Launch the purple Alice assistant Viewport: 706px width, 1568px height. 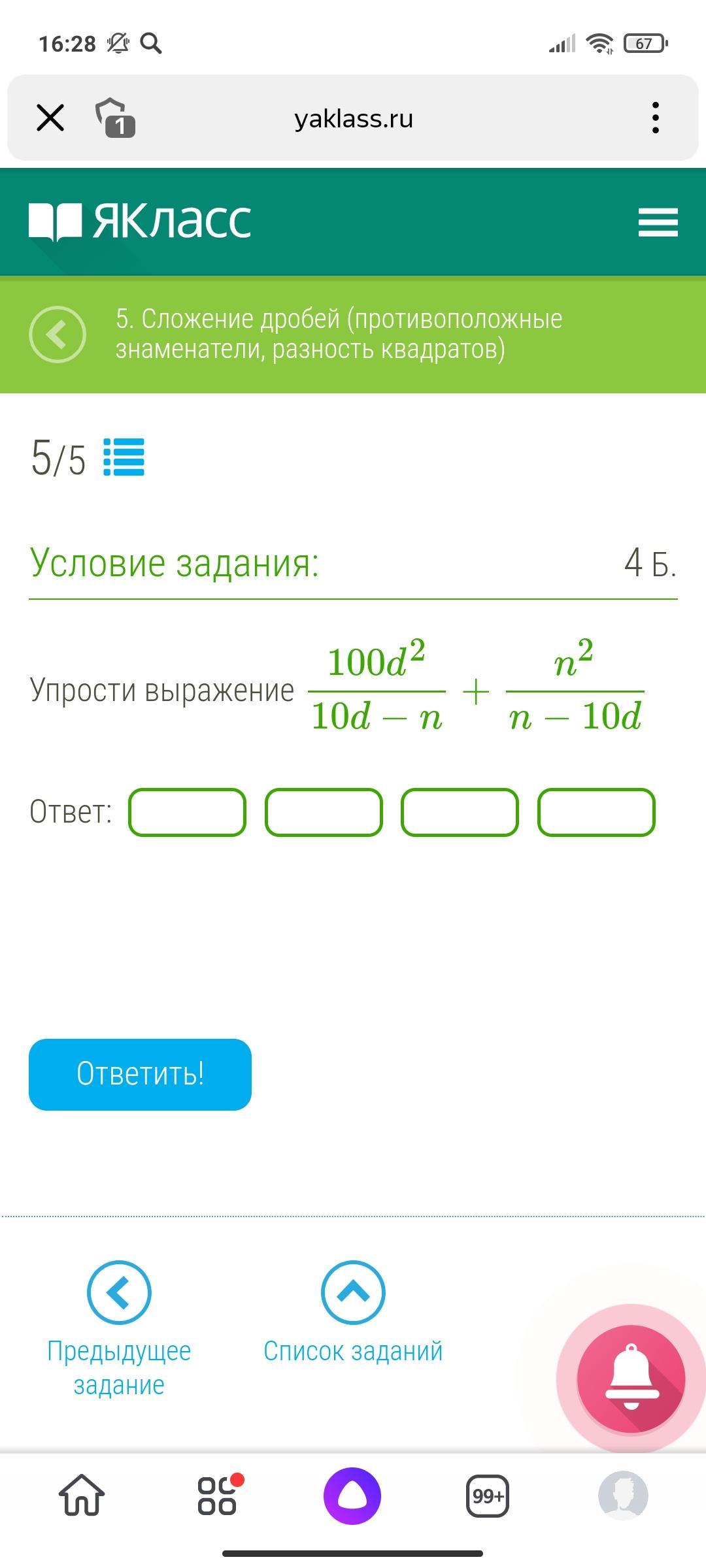pyautogui.click(x=352, y=1495)
